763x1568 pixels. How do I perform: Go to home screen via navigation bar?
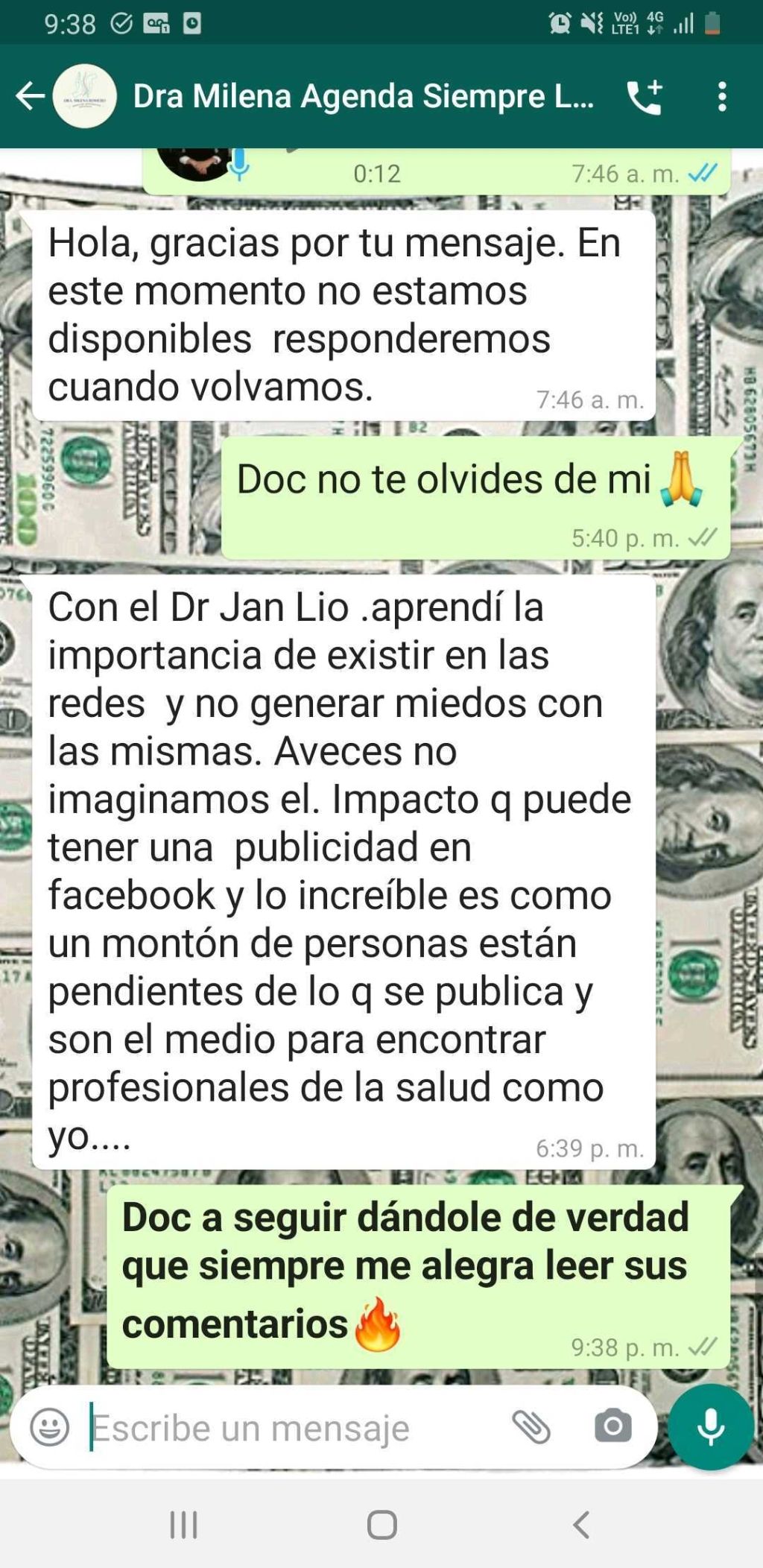click(x=381, y=1525)
